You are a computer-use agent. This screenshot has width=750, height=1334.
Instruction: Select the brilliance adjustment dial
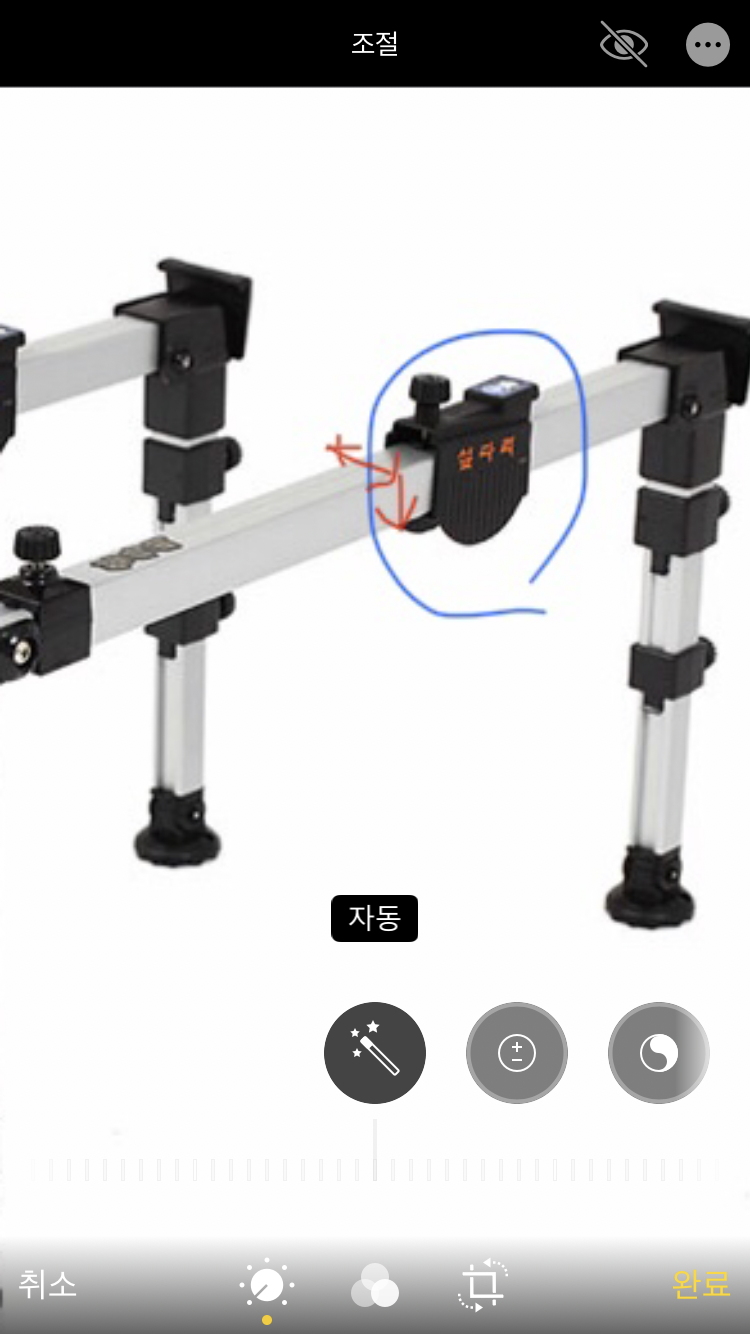click(x=659, y=1053)
